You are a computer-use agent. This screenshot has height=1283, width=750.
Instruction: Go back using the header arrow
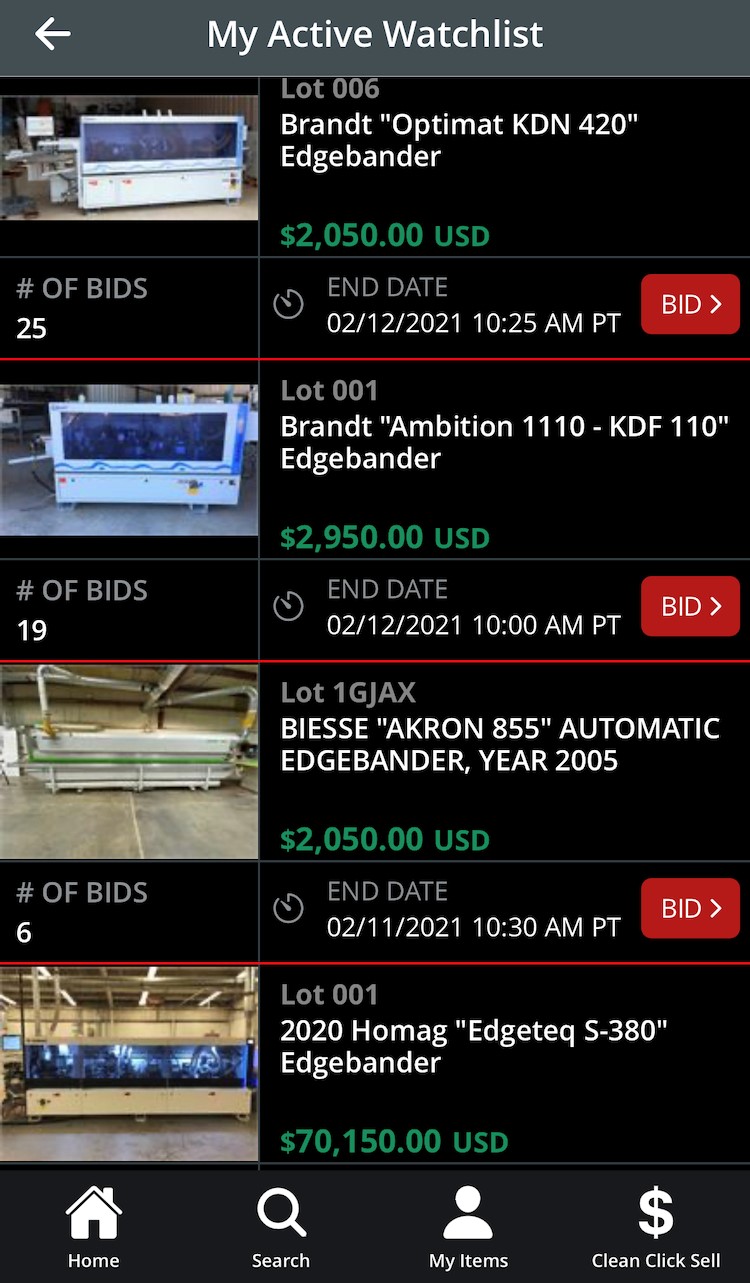53,35
